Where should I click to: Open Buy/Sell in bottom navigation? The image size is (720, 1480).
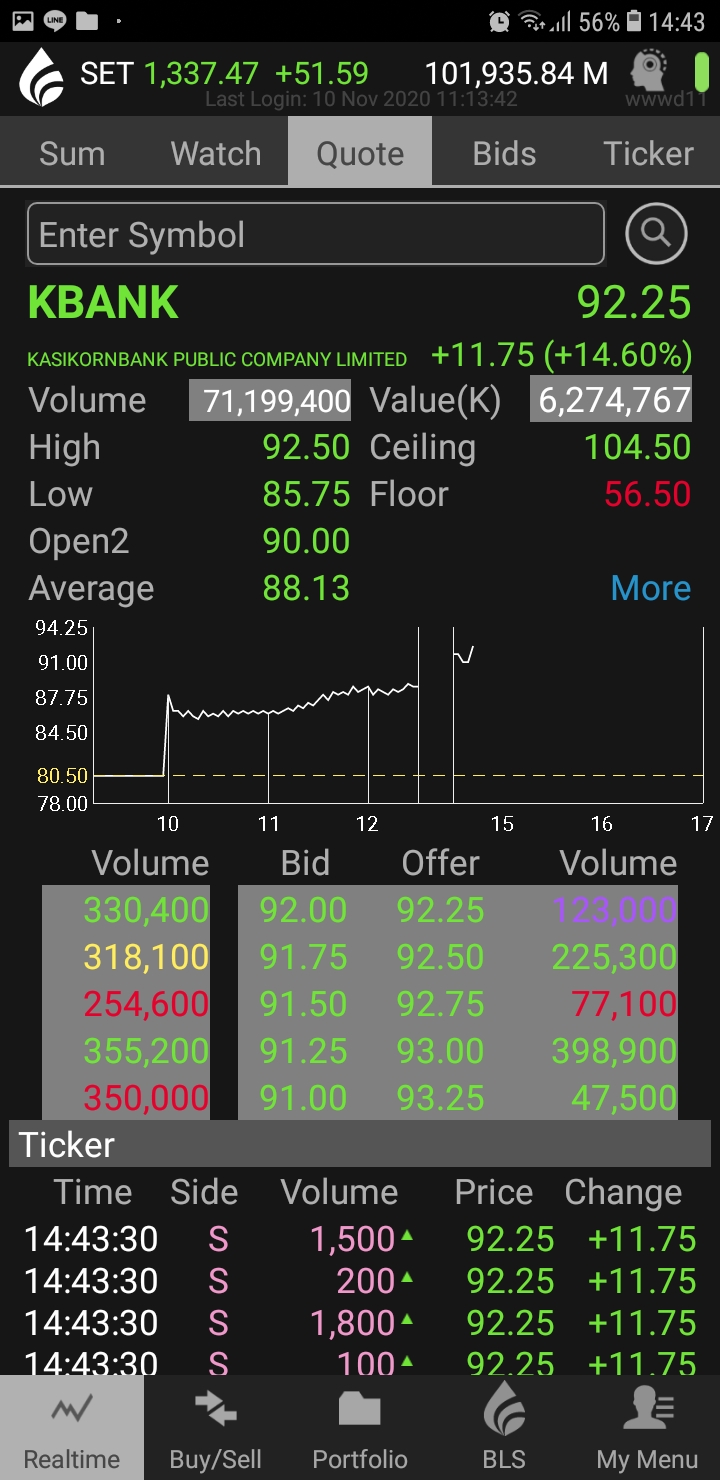click(x=216, y=1427)
